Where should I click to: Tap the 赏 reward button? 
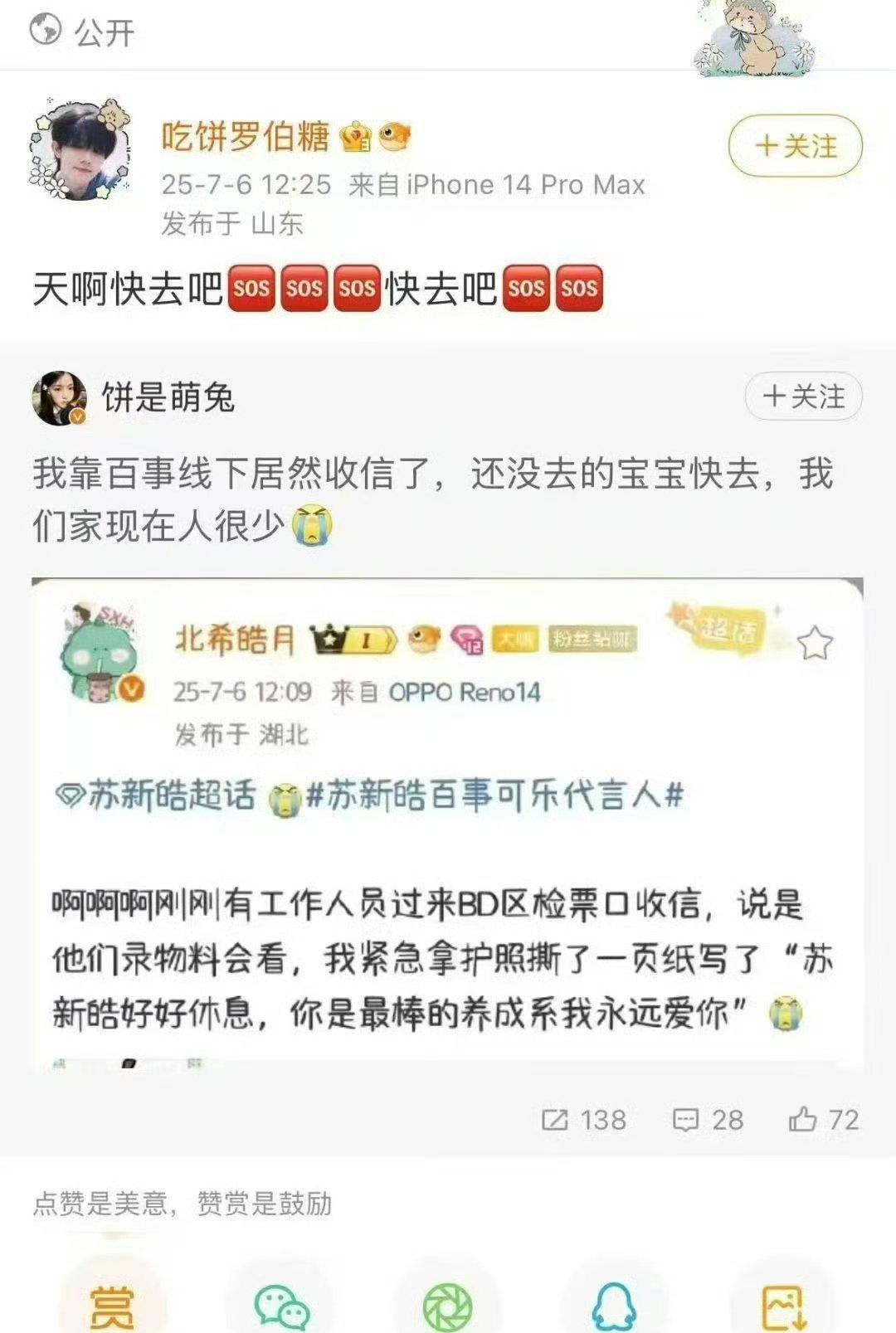point(112,1306)
